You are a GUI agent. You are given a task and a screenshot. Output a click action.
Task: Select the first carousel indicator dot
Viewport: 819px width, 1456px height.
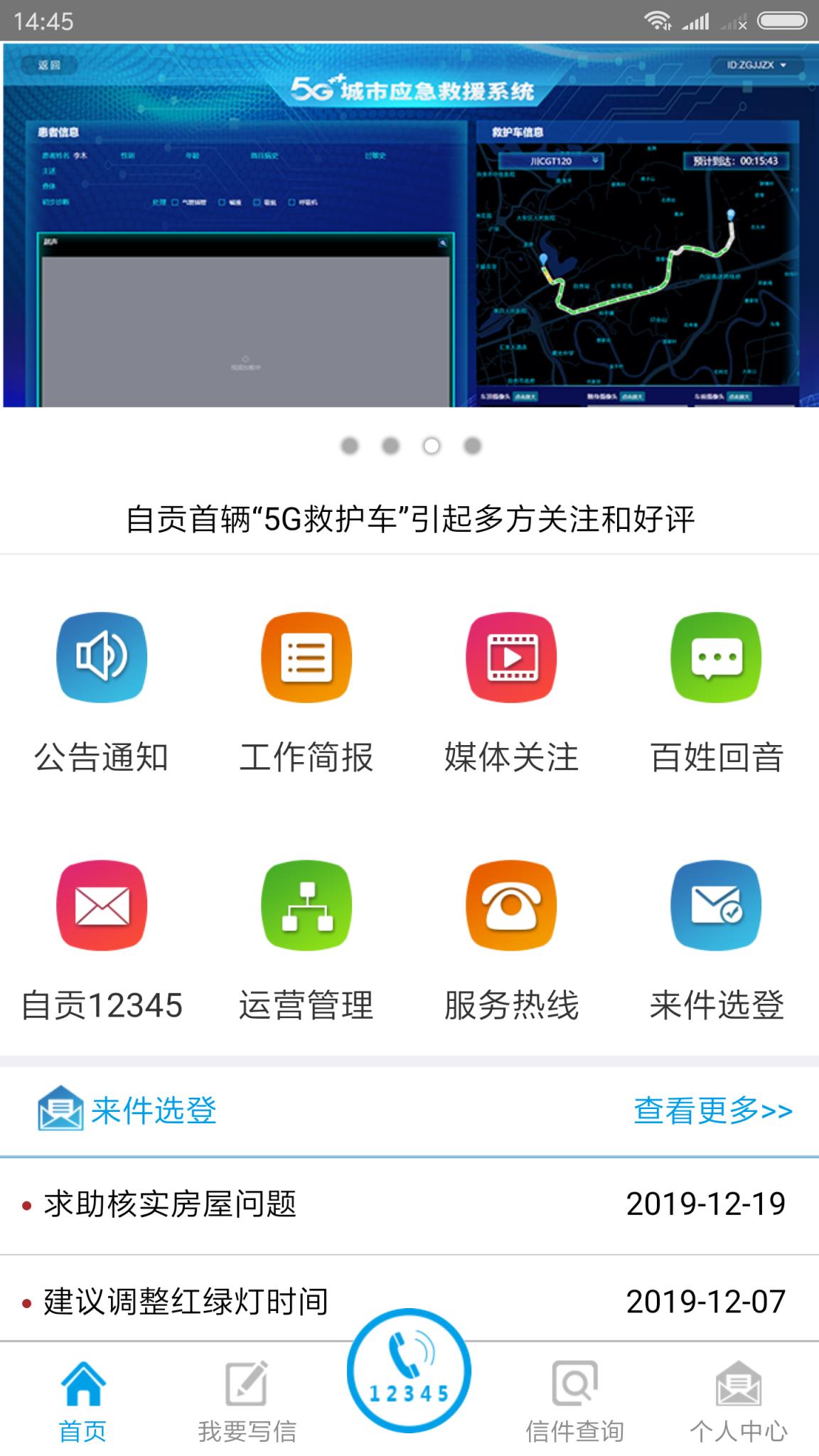(348, 444)
